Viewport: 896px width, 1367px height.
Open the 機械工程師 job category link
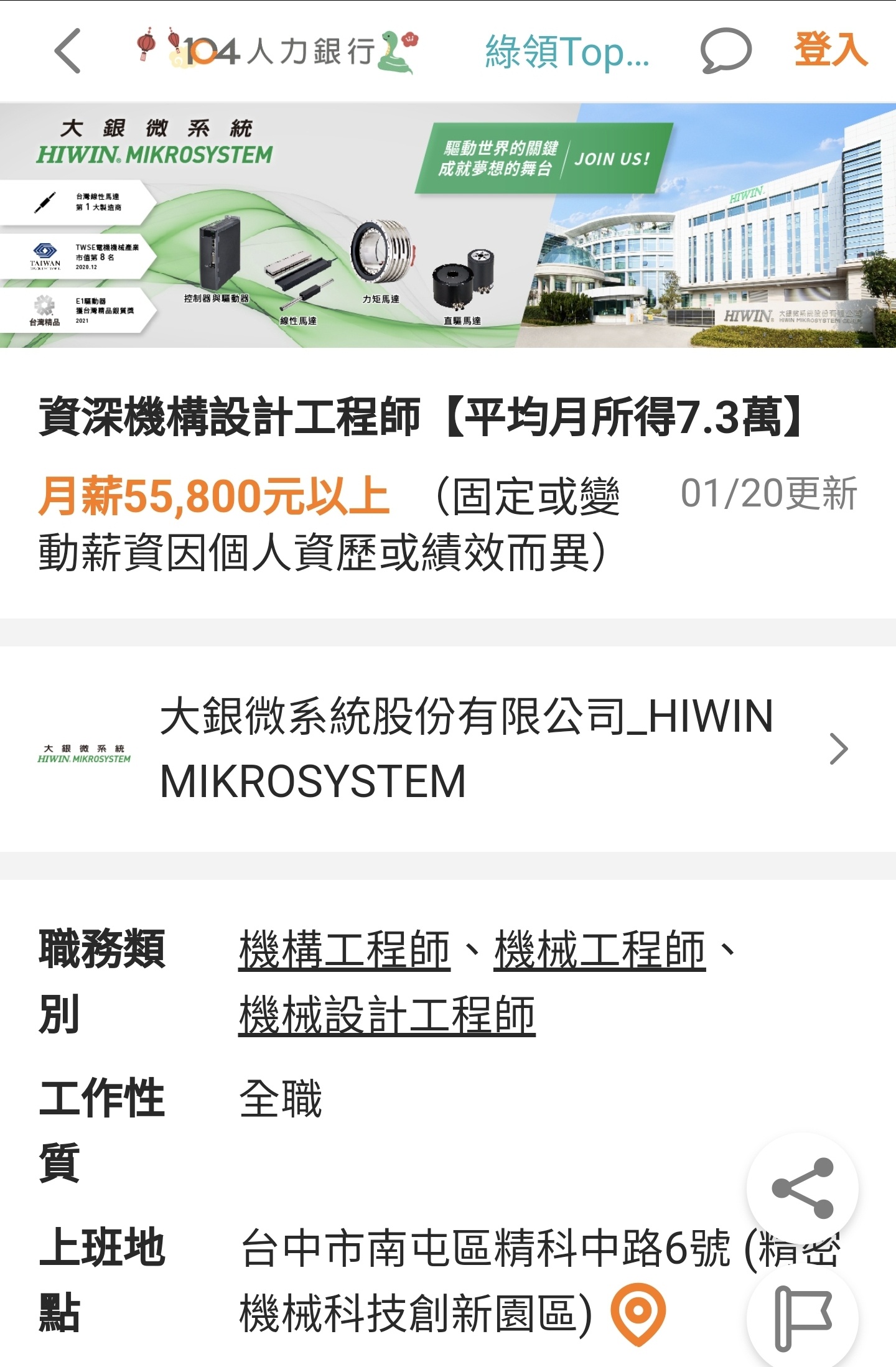599,950
